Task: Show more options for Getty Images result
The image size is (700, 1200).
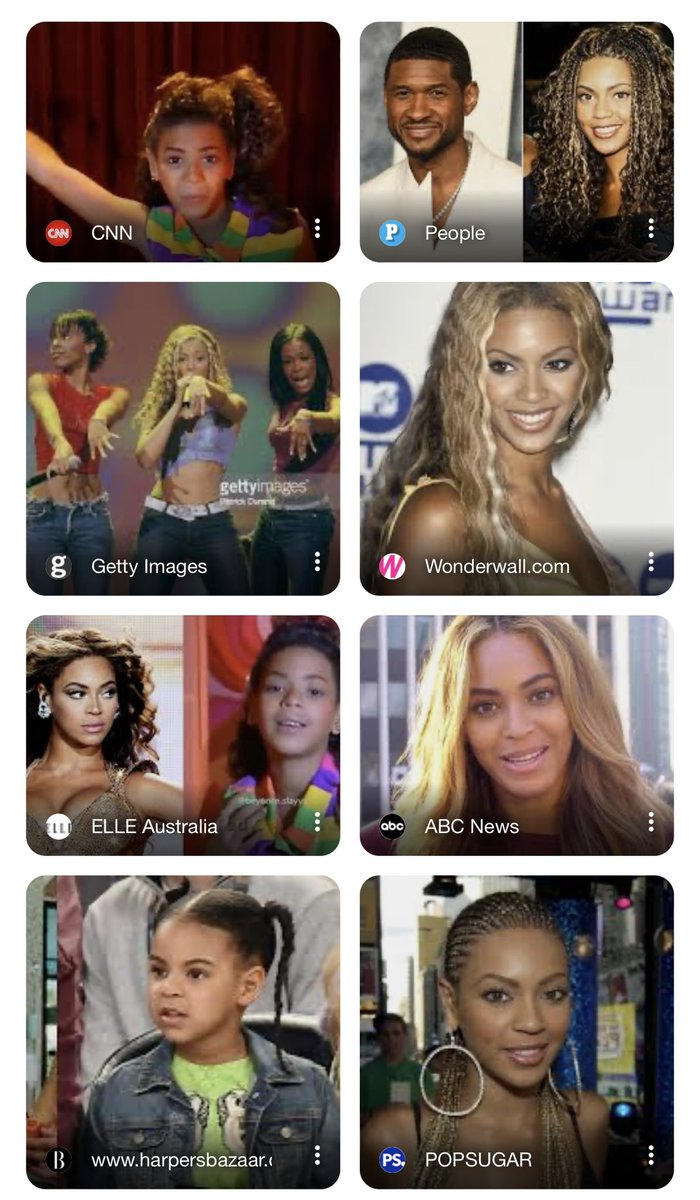Action: pyautogui.click(x=317, y=562)
